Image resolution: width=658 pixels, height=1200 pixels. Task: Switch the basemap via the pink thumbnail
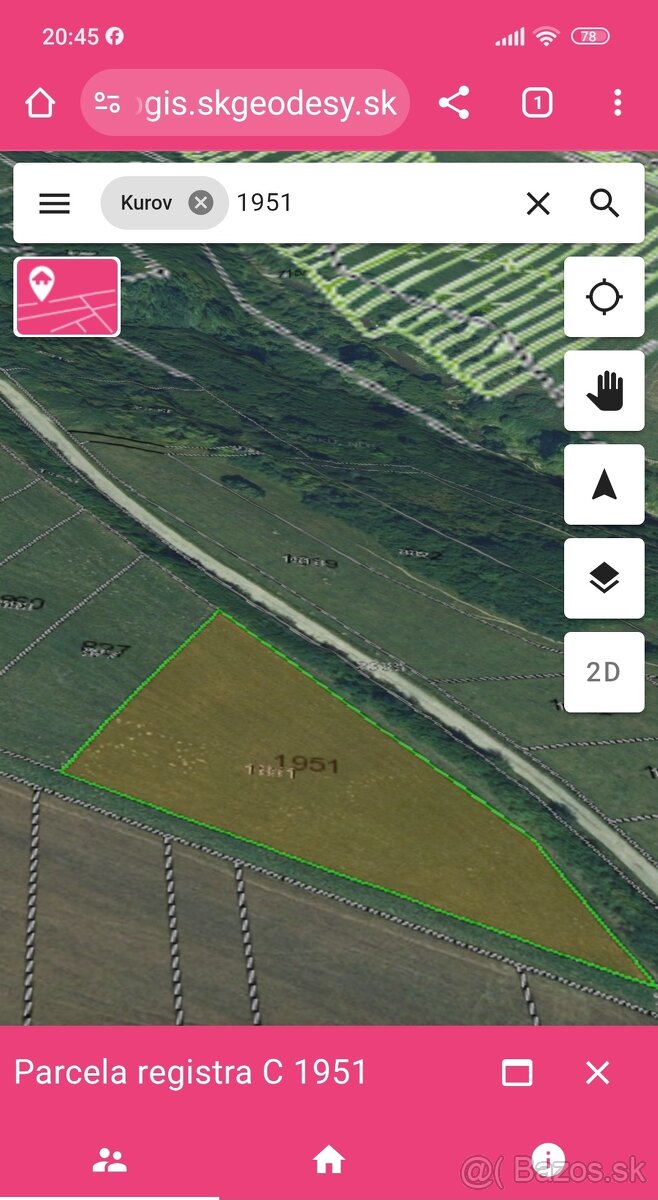click(67, 296)
